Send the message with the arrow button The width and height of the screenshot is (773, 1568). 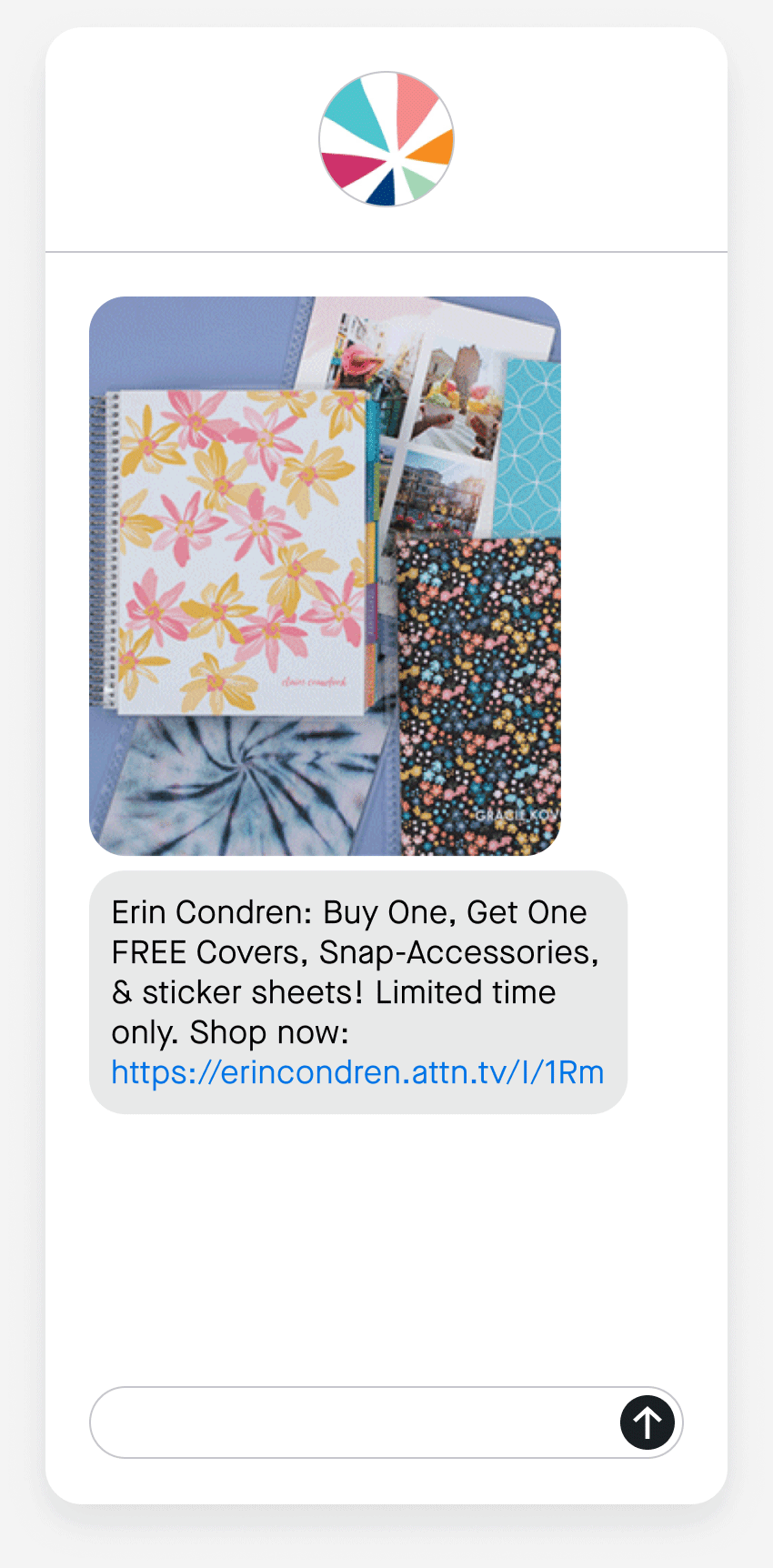coord(647,1422)
